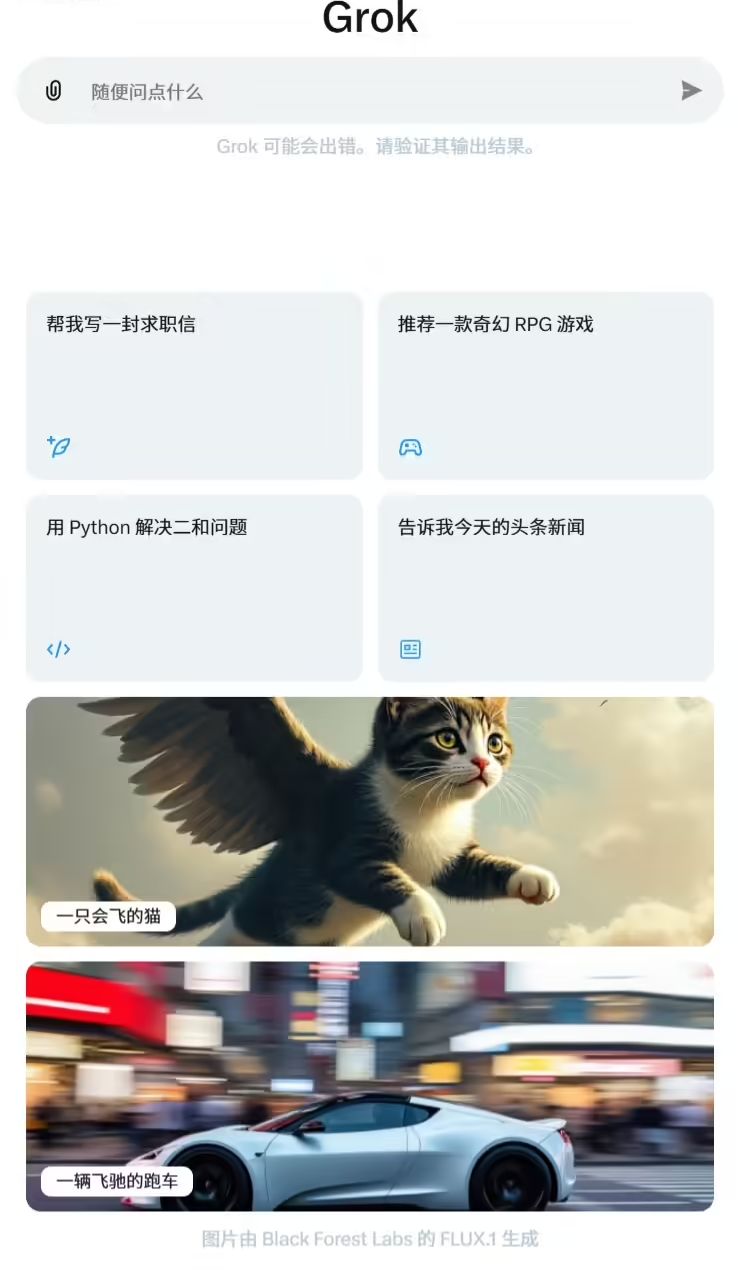Screen dimensions: 738x1278
Task: Click the newspaper icon on the headlines card
Action: click(x=410, y=649)
